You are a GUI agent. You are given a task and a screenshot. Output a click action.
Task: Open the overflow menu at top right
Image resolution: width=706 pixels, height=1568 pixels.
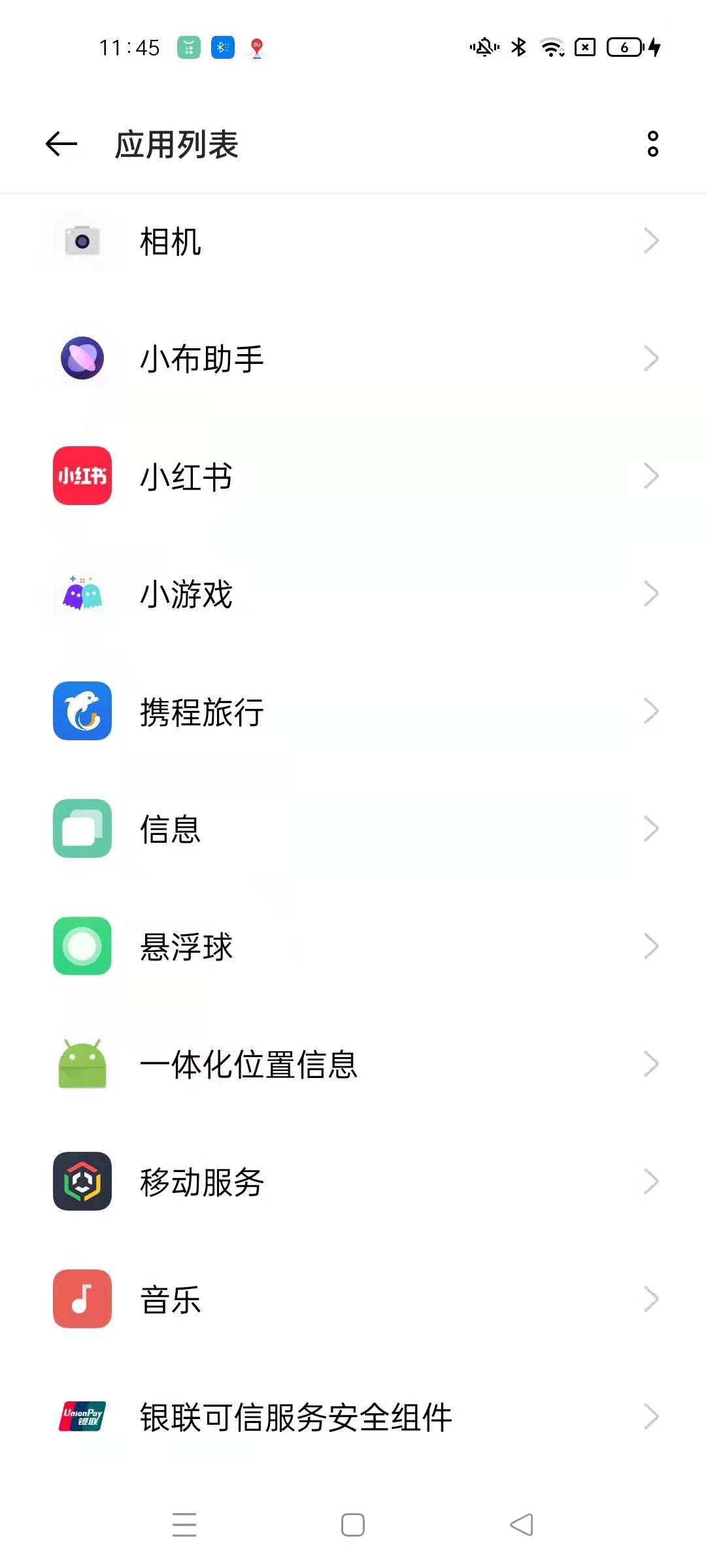tap(653, 145)
